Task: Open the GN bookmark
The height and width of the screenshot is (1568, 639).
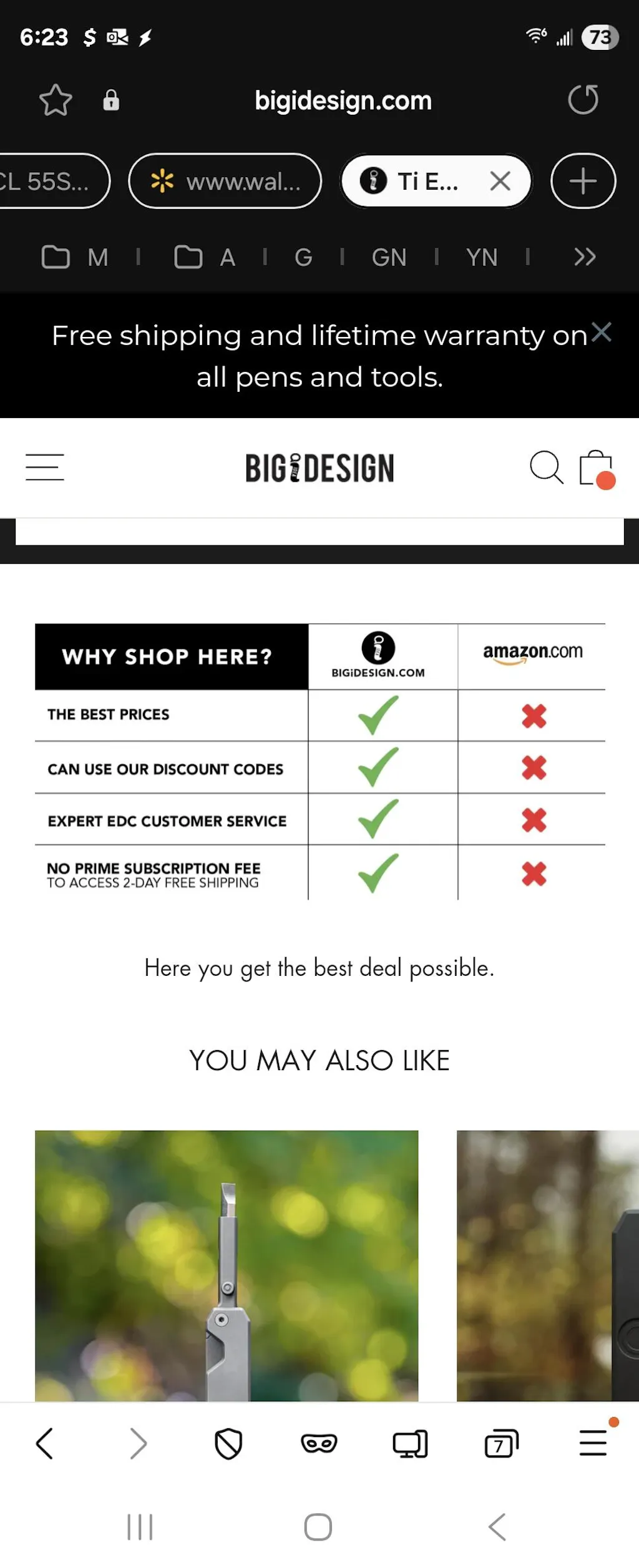Action: pos(389,257)
